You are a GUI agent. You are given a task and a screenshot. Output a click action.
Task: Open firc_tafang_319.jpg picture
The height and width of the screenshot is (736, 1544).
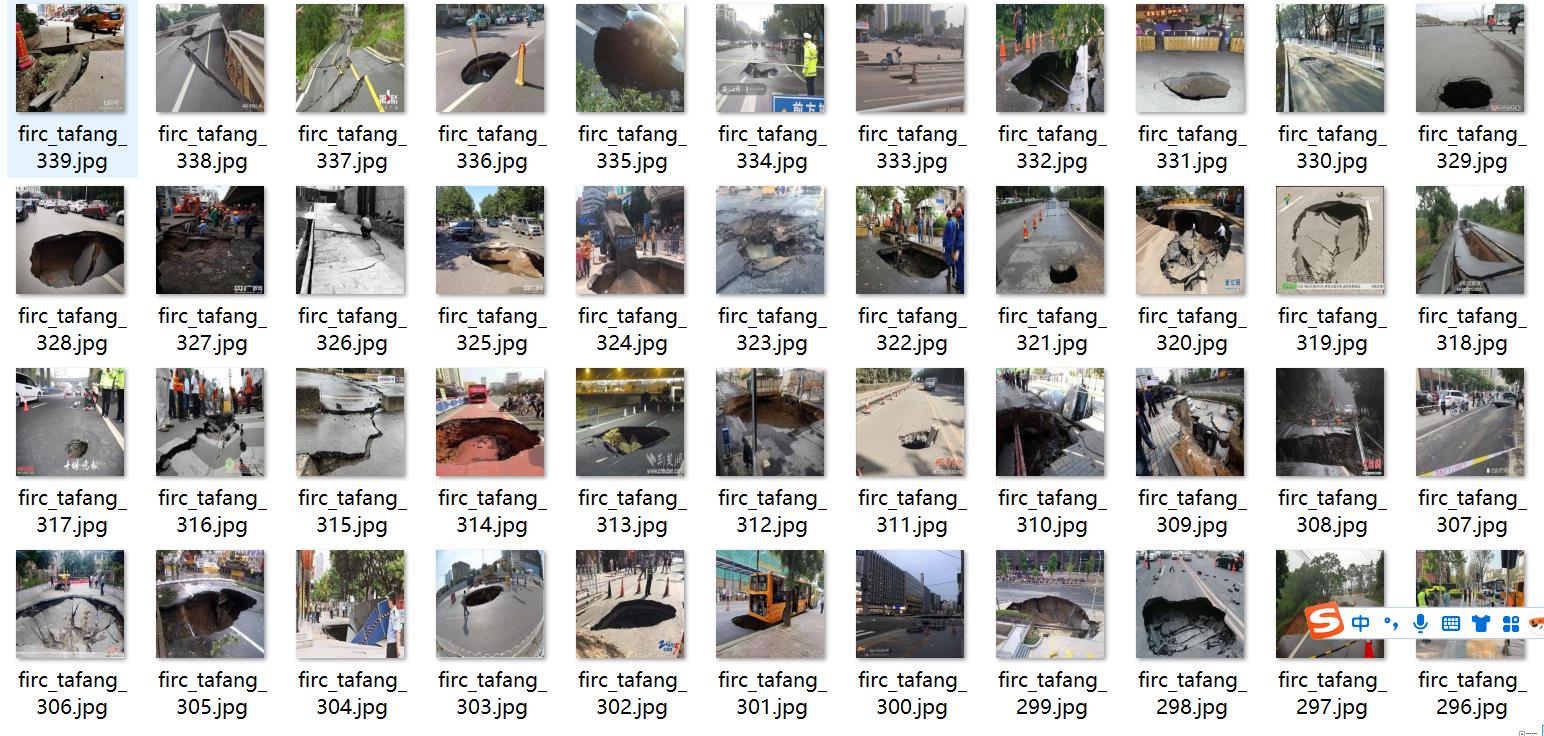(x=1330, y=240)
